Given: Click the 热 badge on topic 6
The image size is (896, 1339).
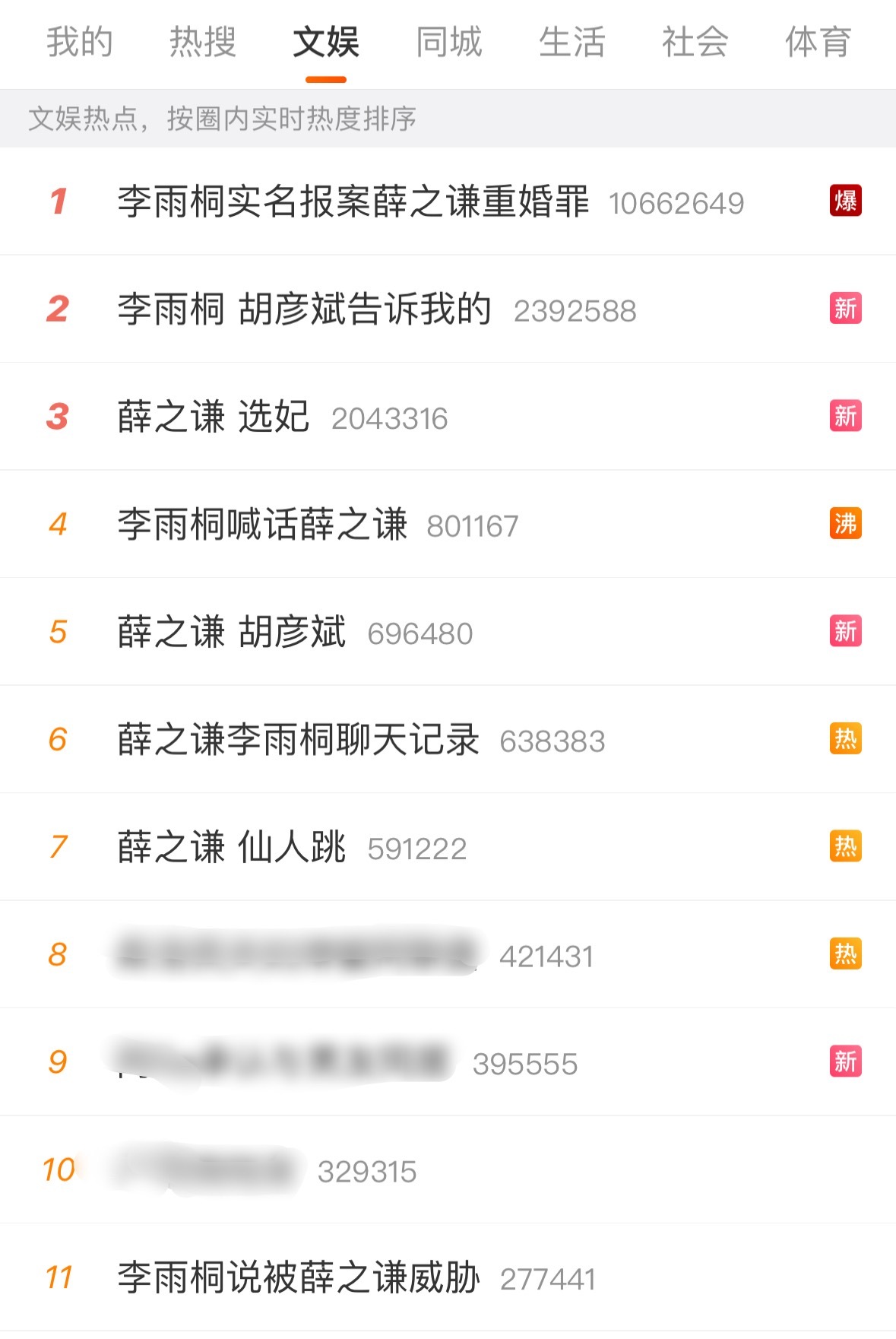Looking at the screenshot, I should point(844,739).
